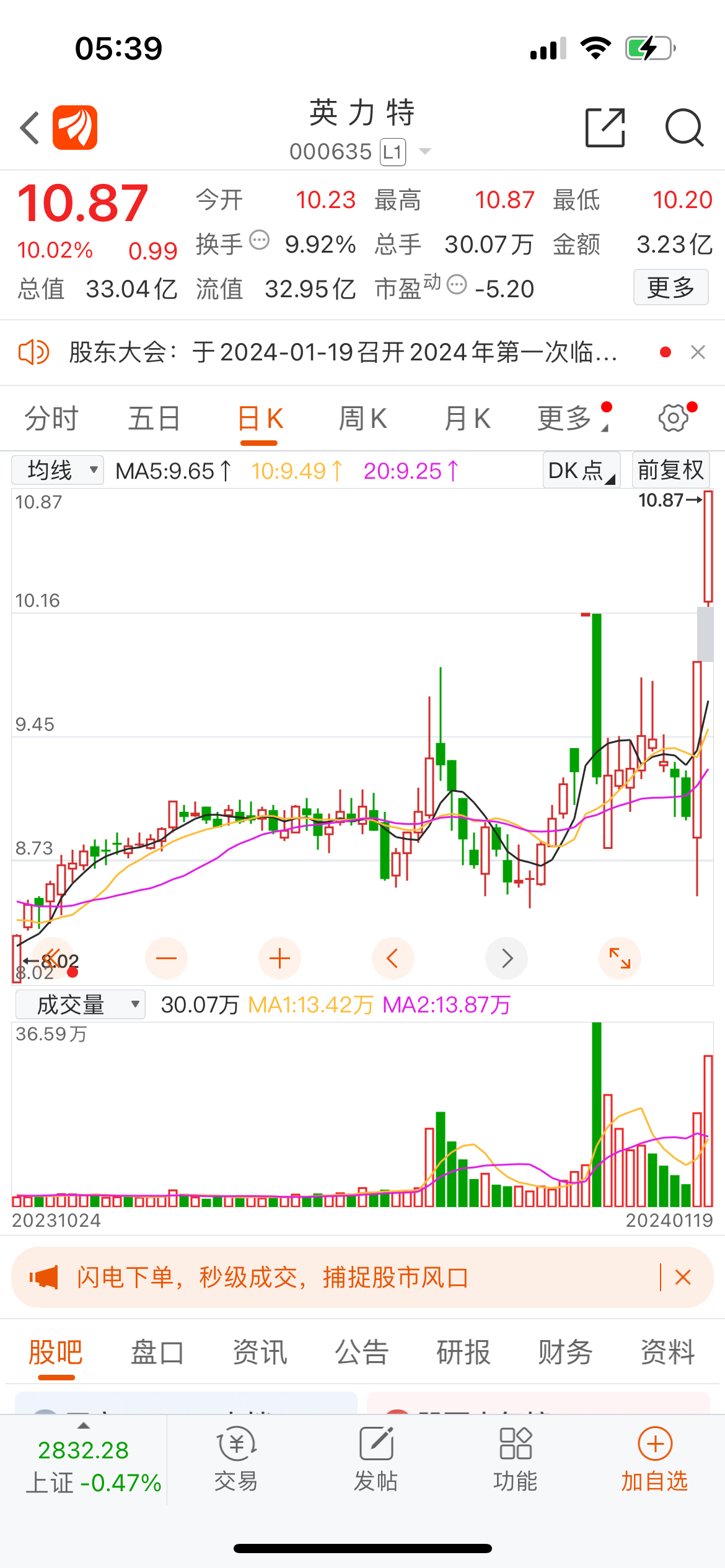
Task: Zoom out the K-line chart with minus
Action: (167, 958)
